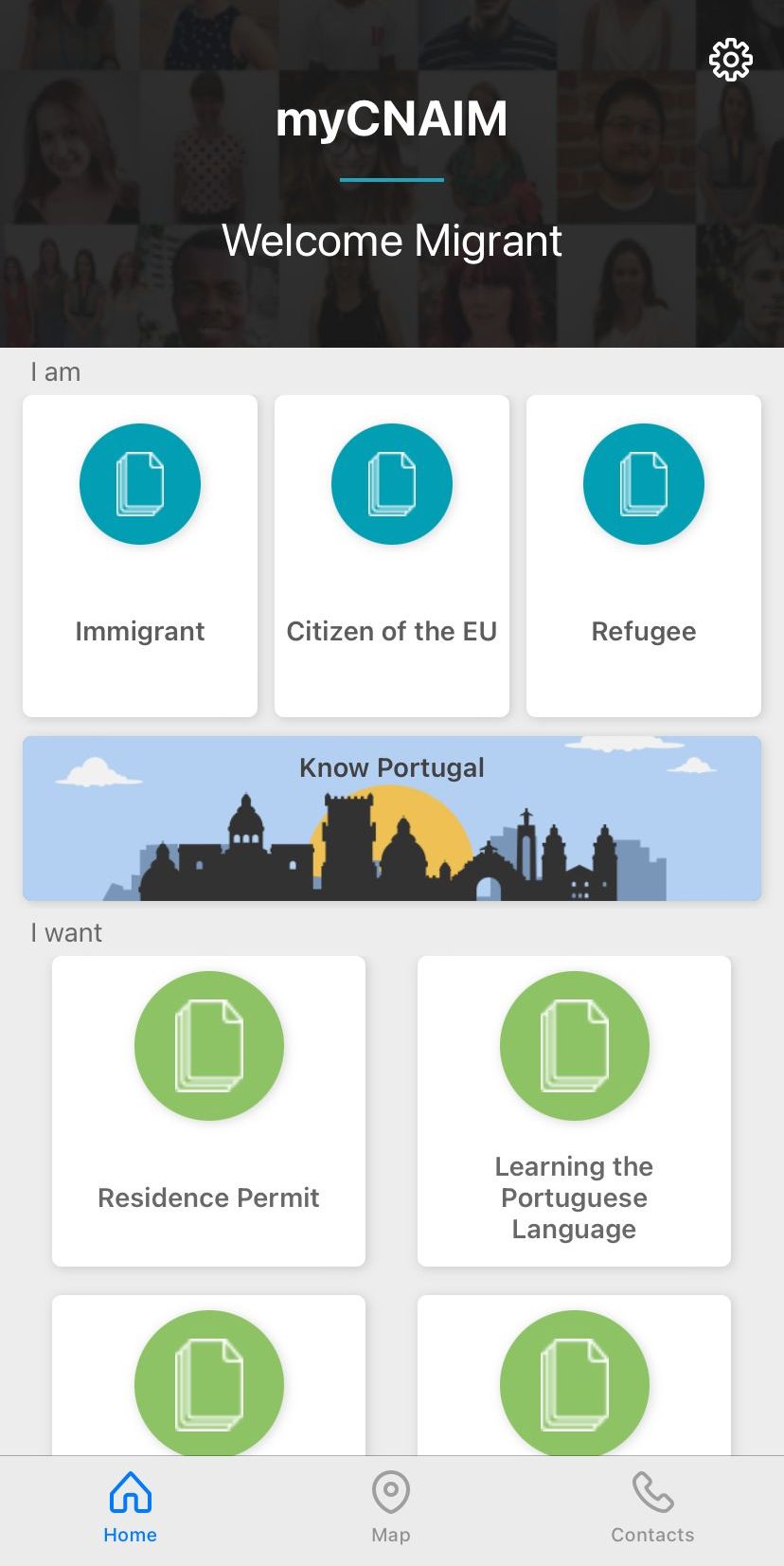Image resolution: width=784 pixels, height=1566 pixels.
Task: Select the Immigrant card
Action: coord(140,555)
